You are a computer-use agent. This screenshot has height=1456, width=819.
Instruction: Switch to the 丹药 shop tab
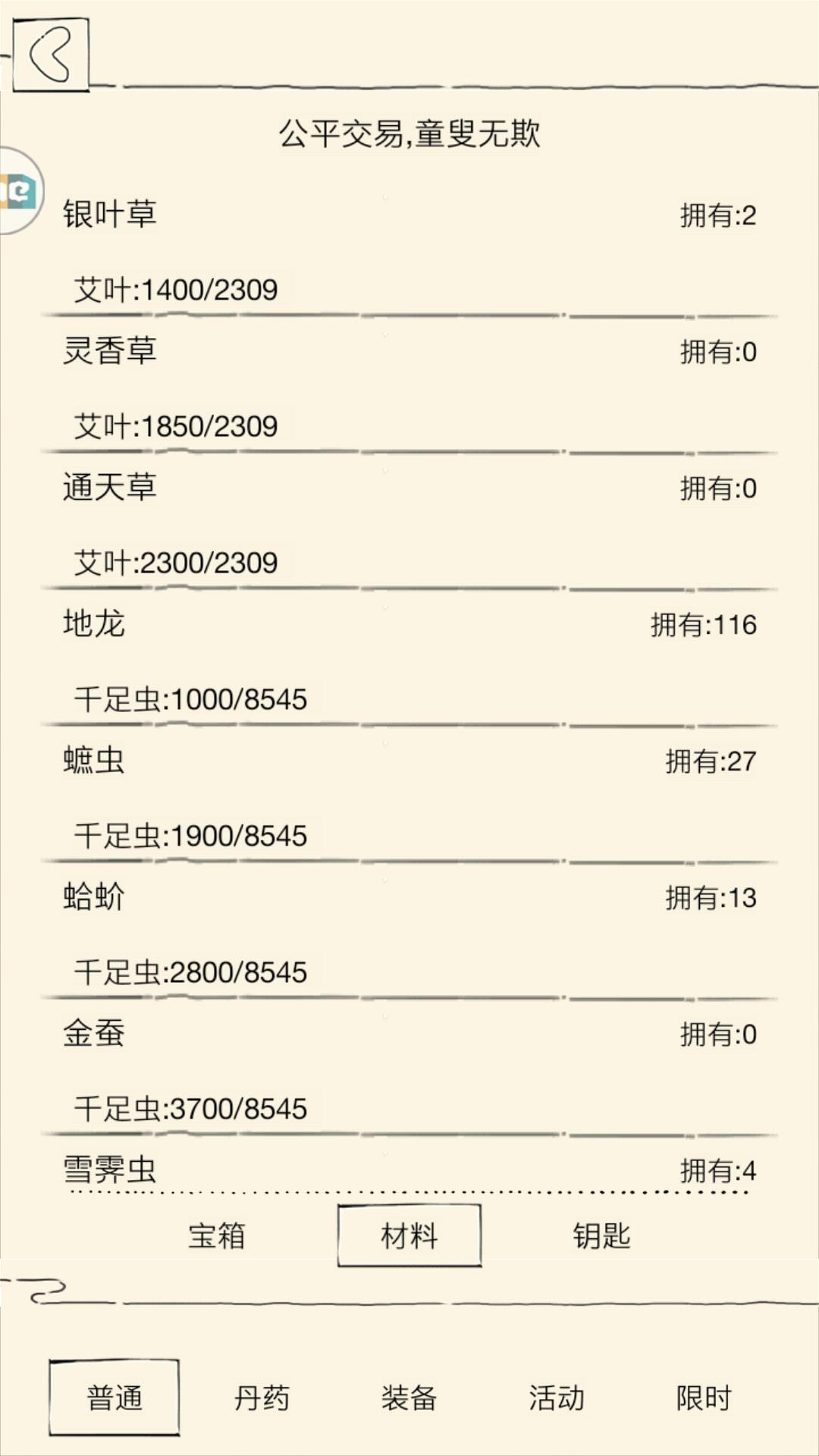pyautogui.click(x=262, y=1397)
